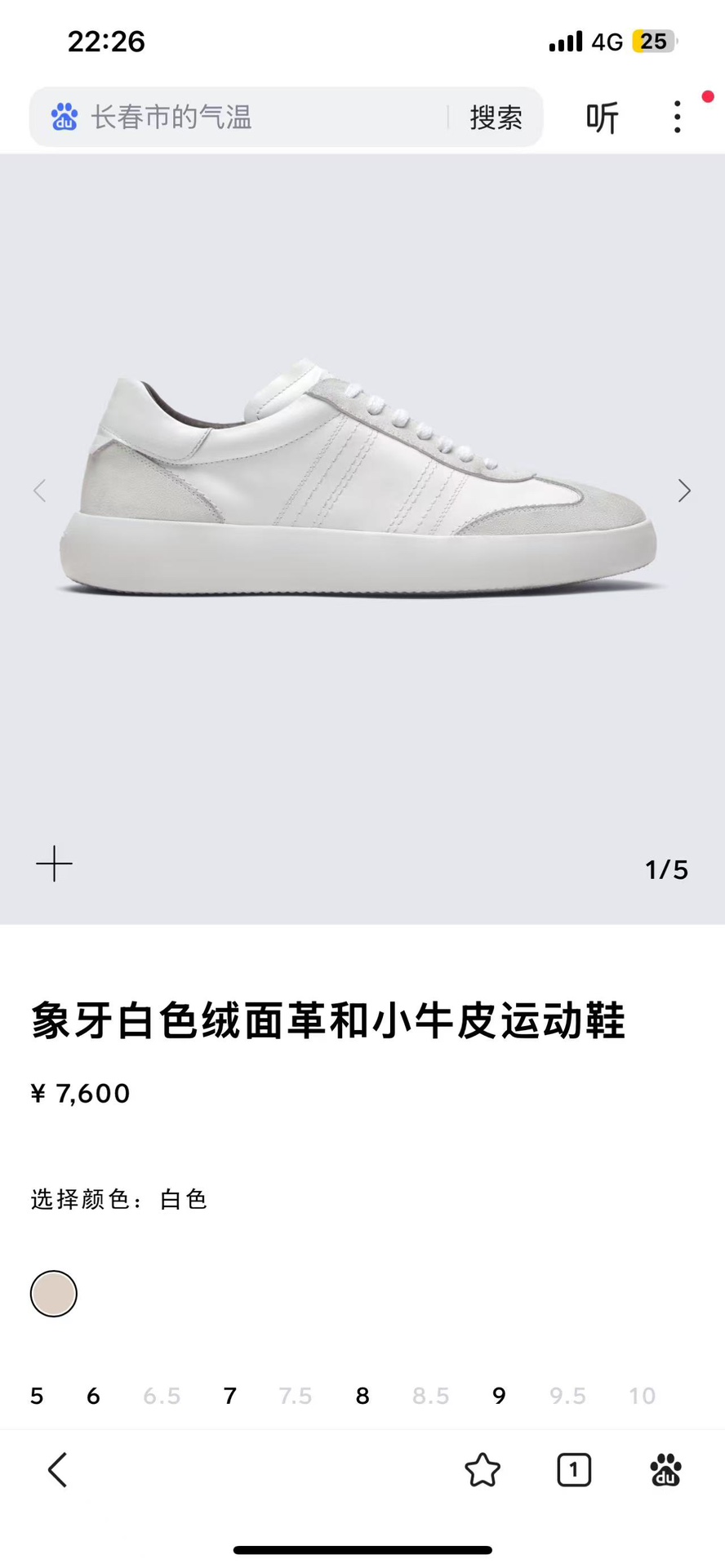Tap the 1/5 image counter
Viewport: 725px width, 1568px height.
coord(666,869)
